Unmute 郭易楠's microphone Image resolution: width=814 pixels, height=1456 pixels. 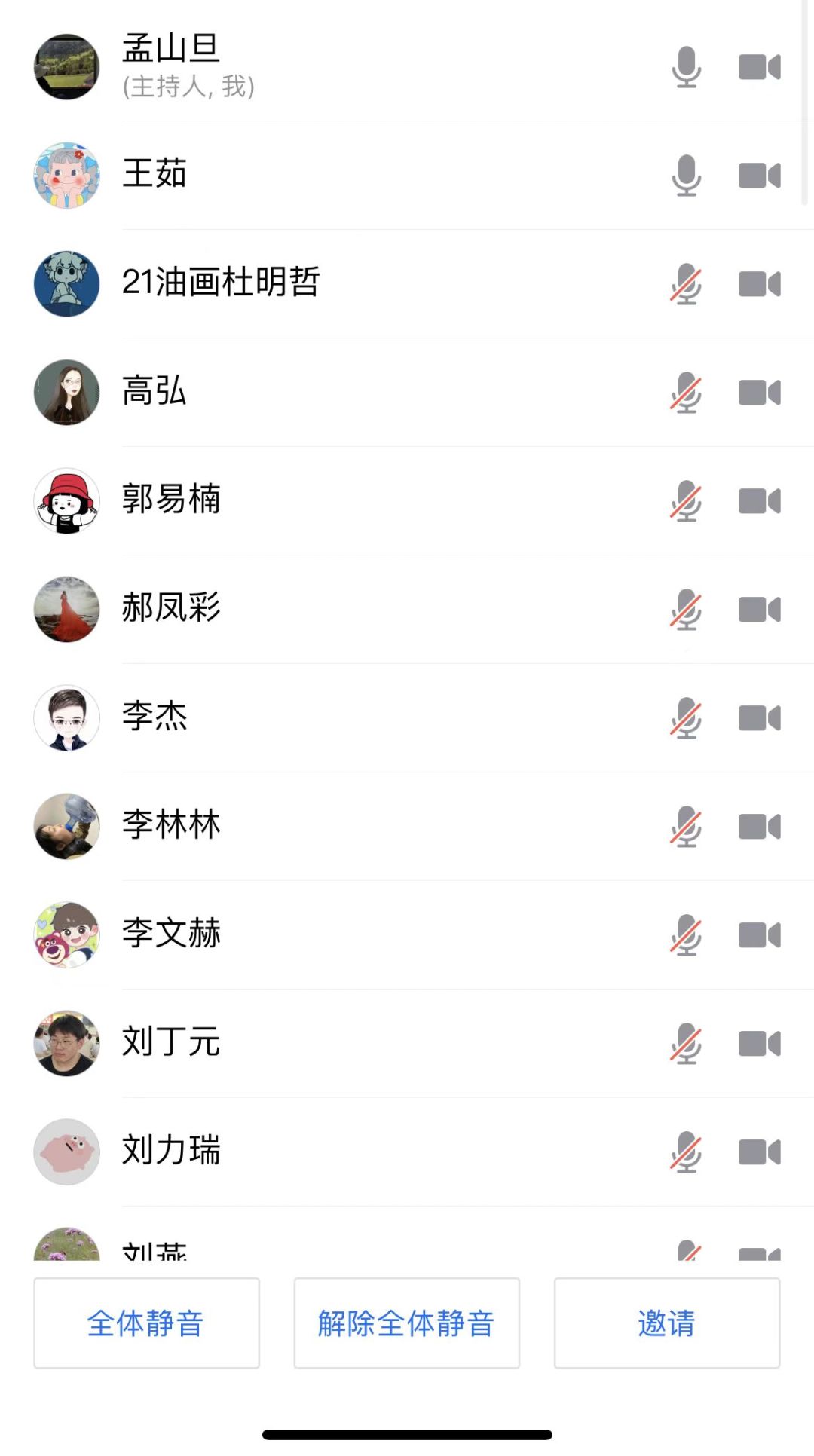(x=686, y=501)
